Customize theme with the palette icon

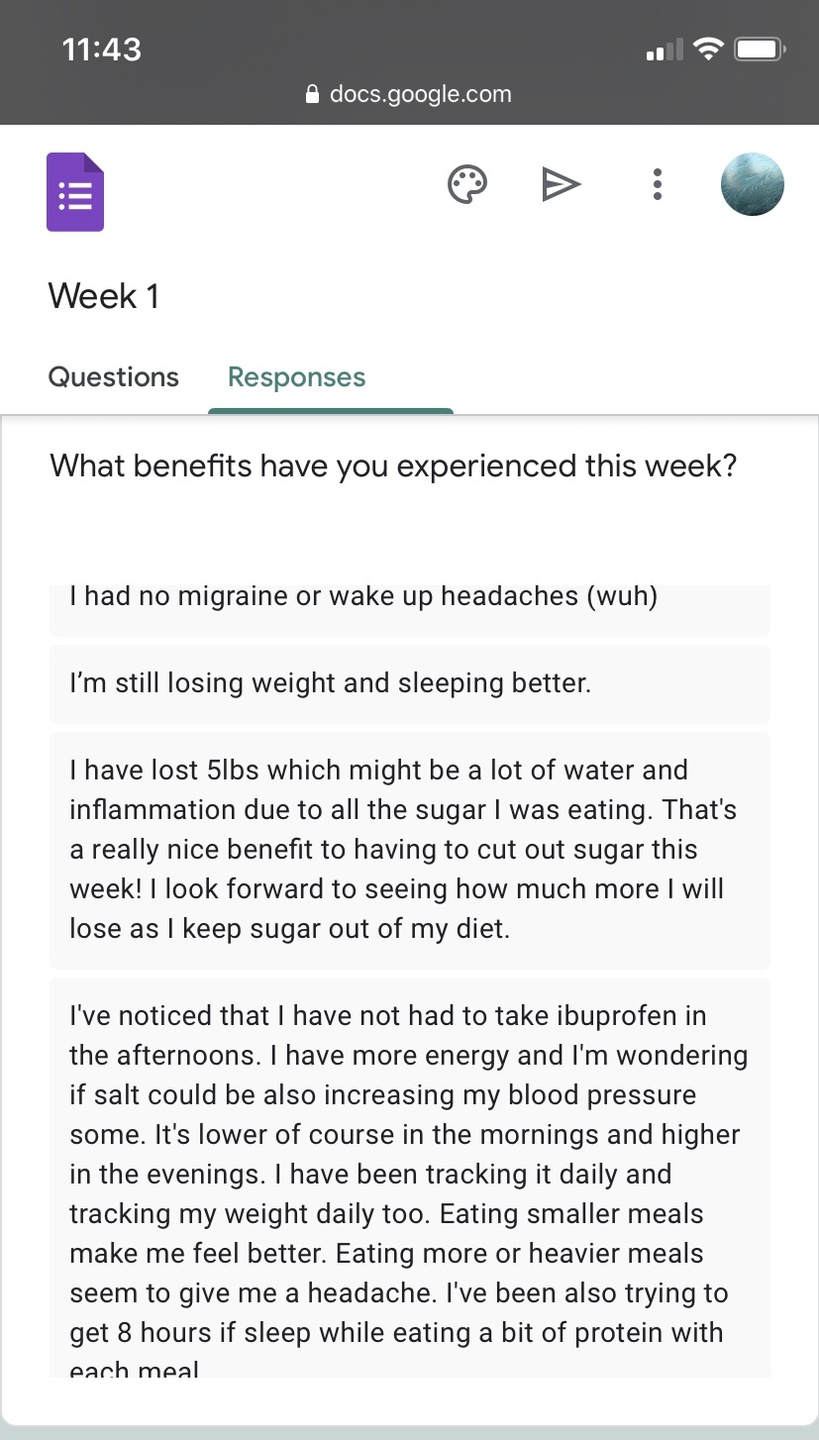click(x=467, y=185)
